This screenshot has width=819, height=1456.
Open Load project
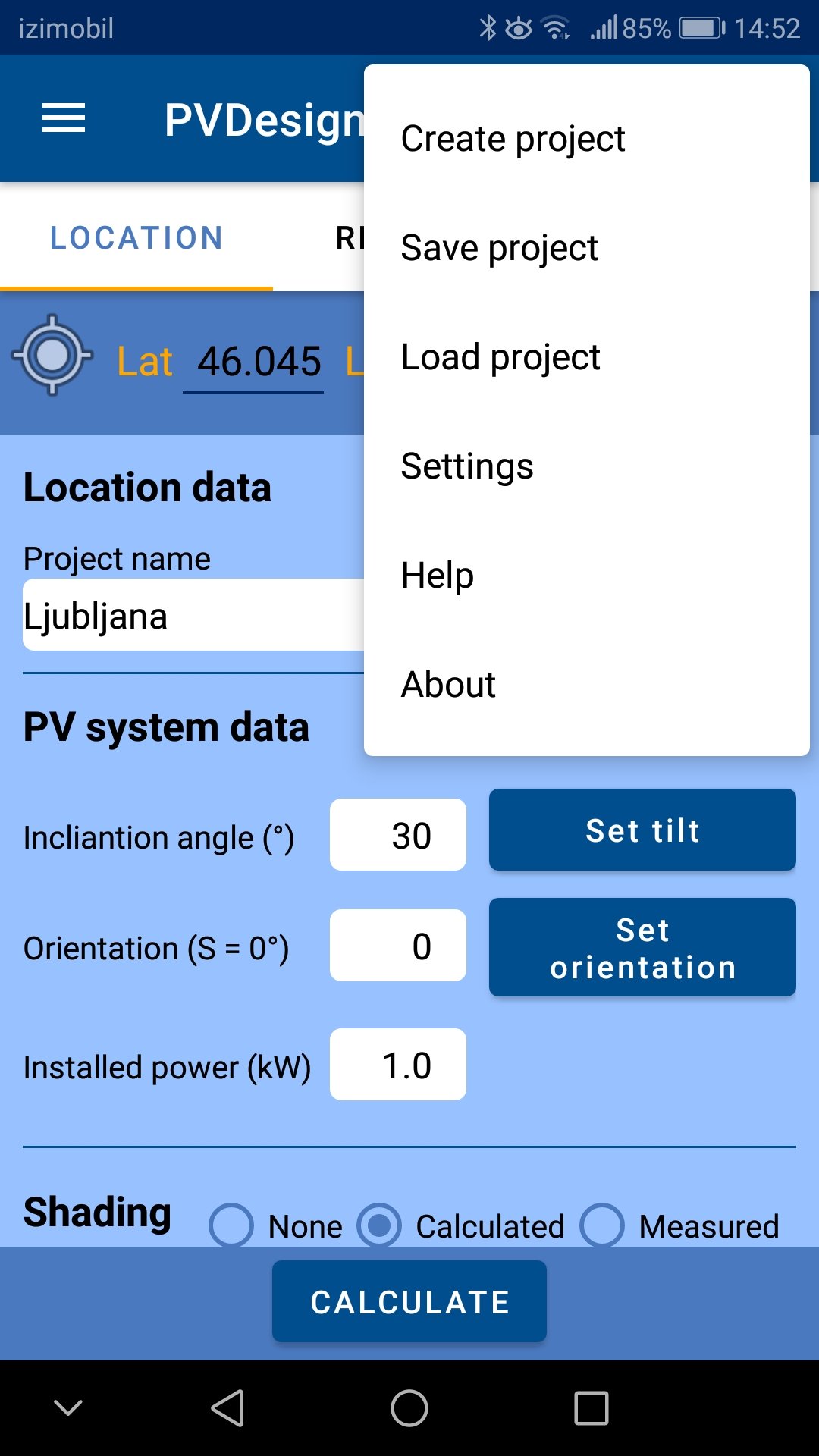[500, 357]
